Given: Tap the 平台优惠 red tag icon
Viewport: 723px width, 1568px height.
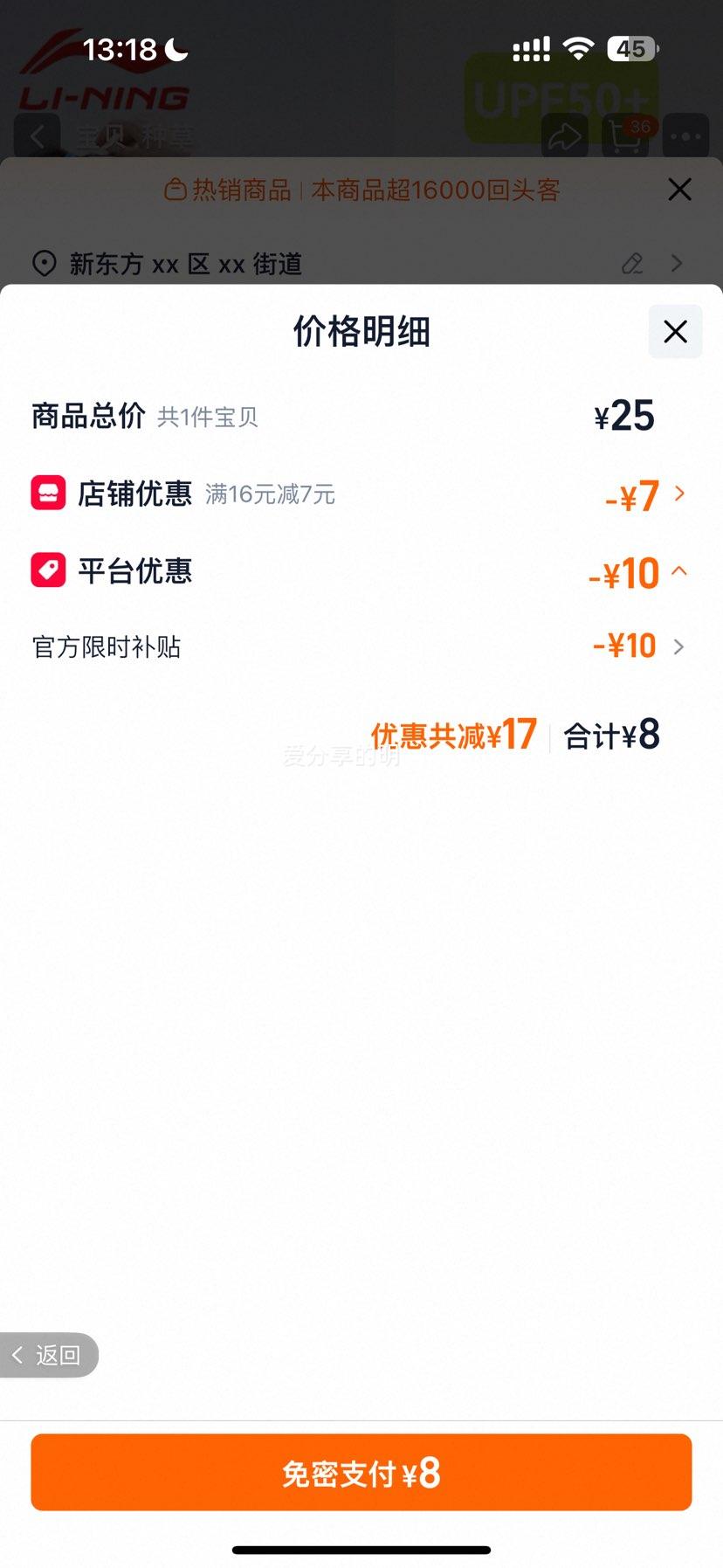Looking at the screenshot, I should 49,570.
